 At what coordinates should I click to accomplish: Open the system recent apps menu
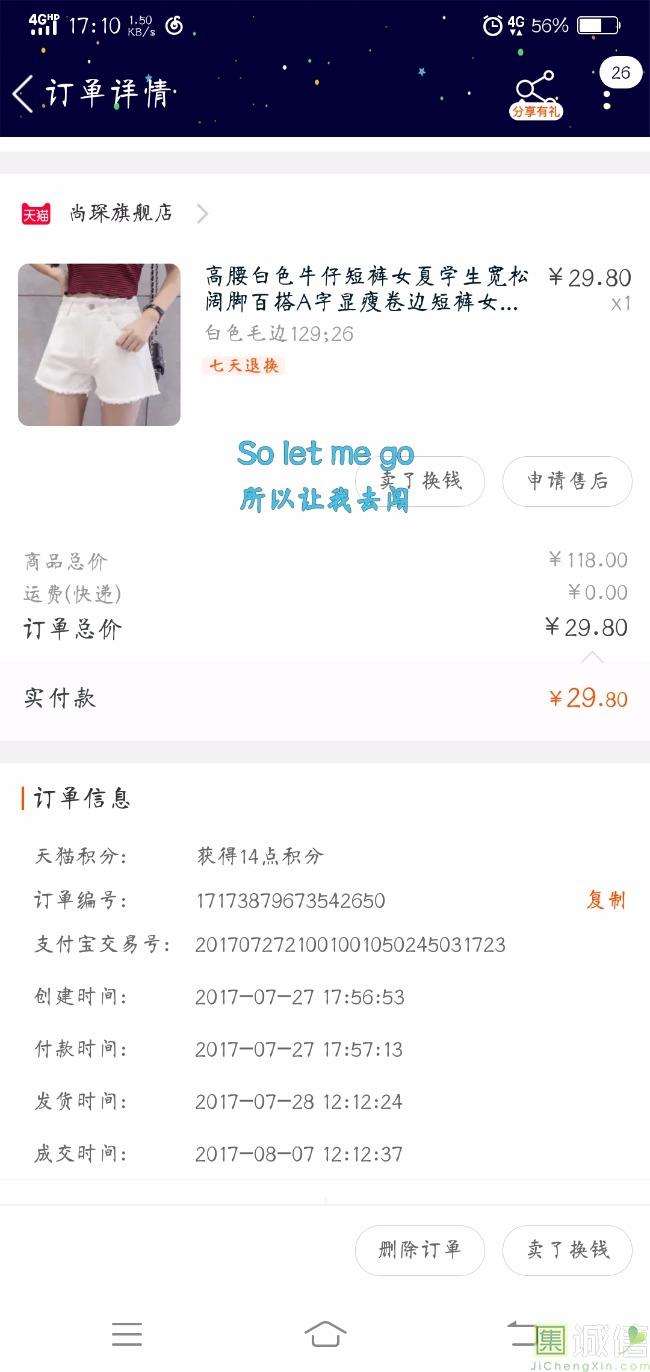pyautogui.click(x=127, y=1334)
